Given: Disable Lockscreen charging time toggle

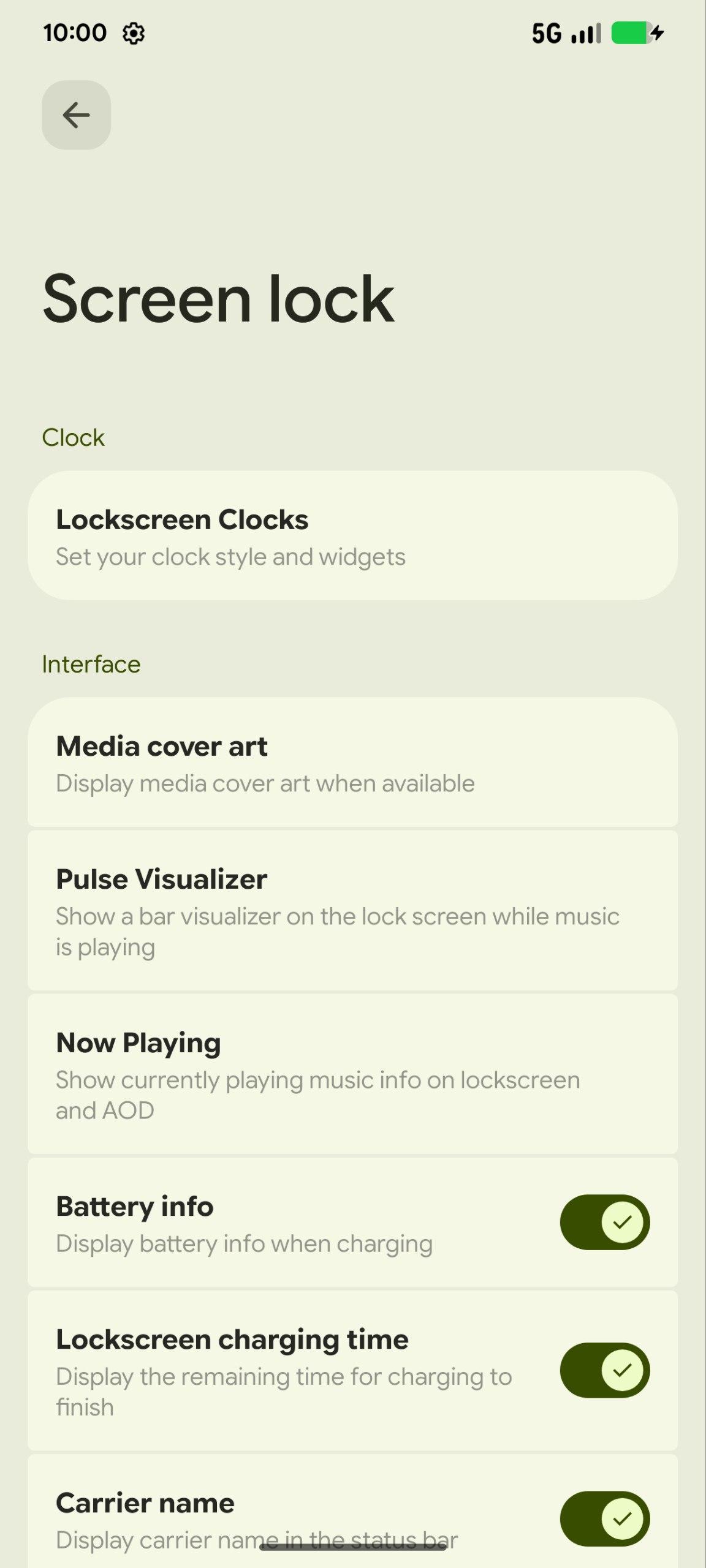Looking at the screenshot, I should tap(604, 1370).
